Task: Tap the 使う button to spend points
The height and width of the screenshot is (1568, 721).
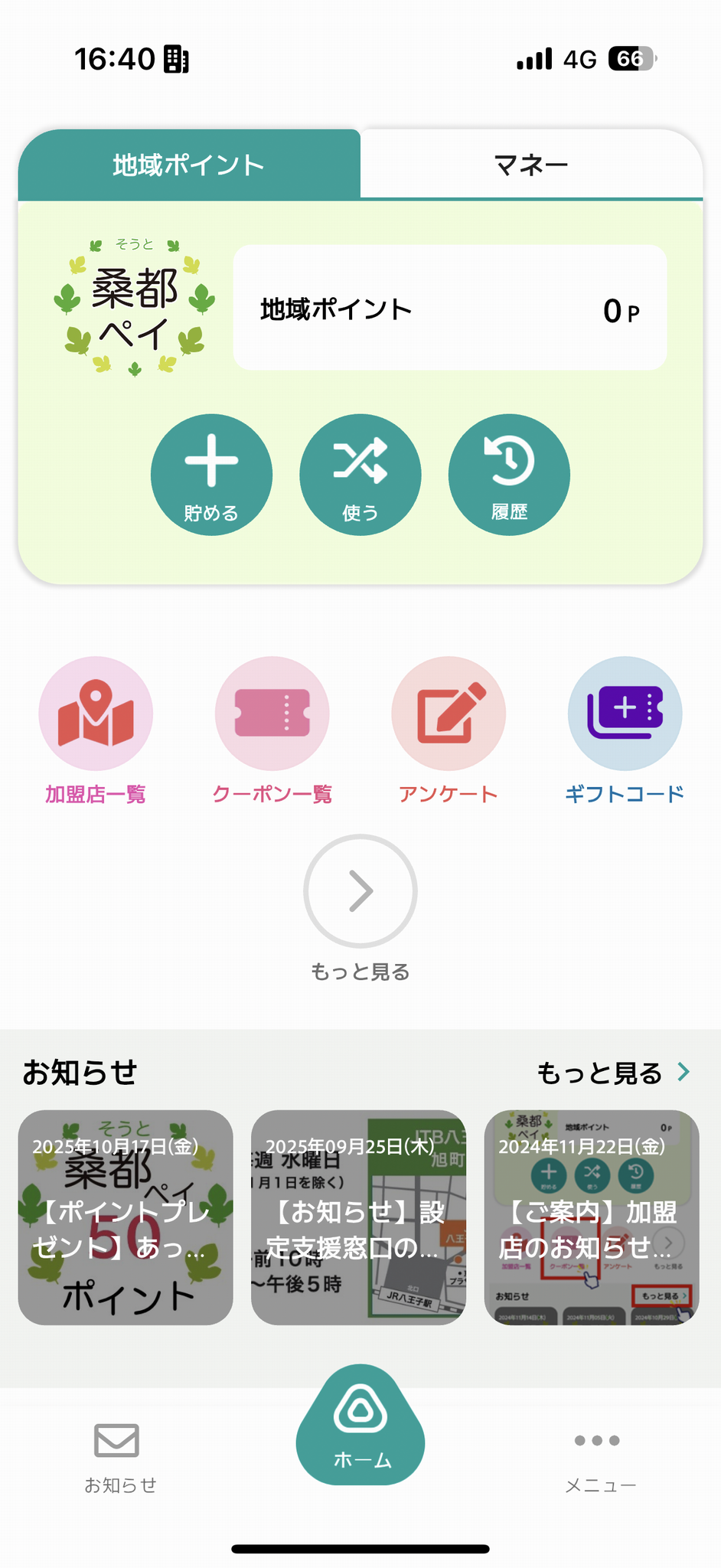Action: click(360, 475)
